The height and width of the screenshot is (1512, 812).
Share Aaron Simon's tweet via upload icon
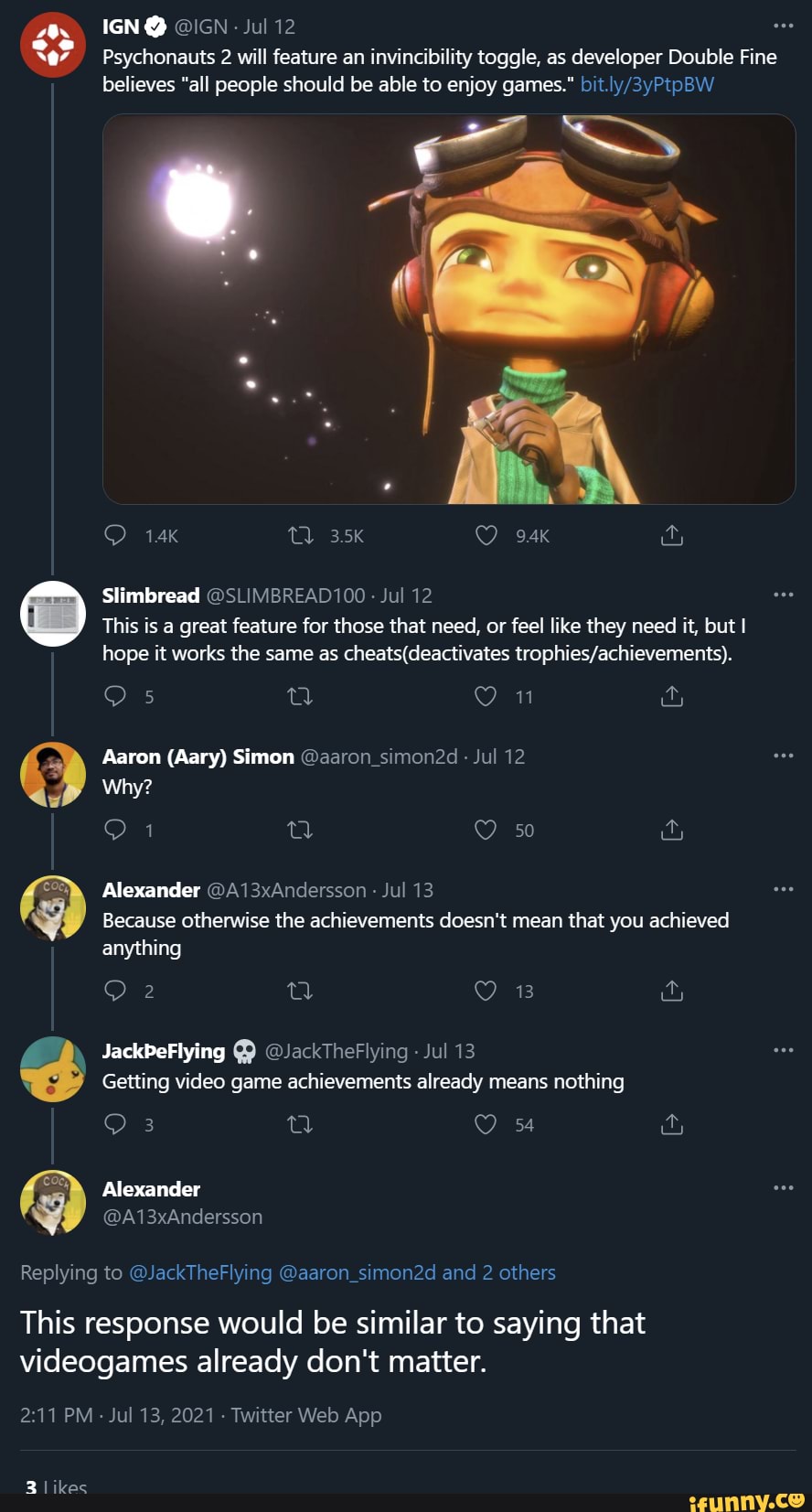click(x=671, y=830)
